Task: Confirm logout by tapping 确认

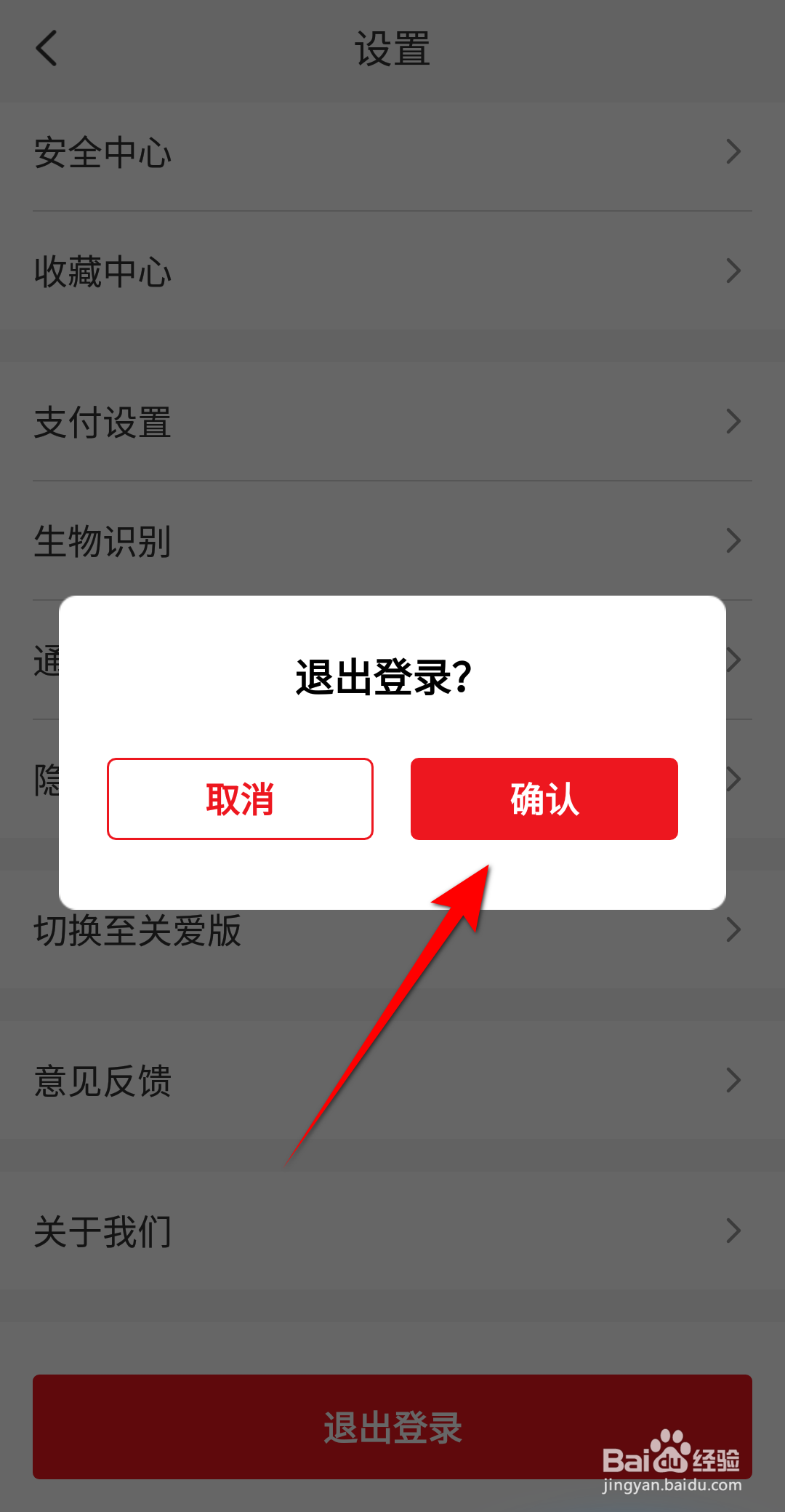Action: 544,799
